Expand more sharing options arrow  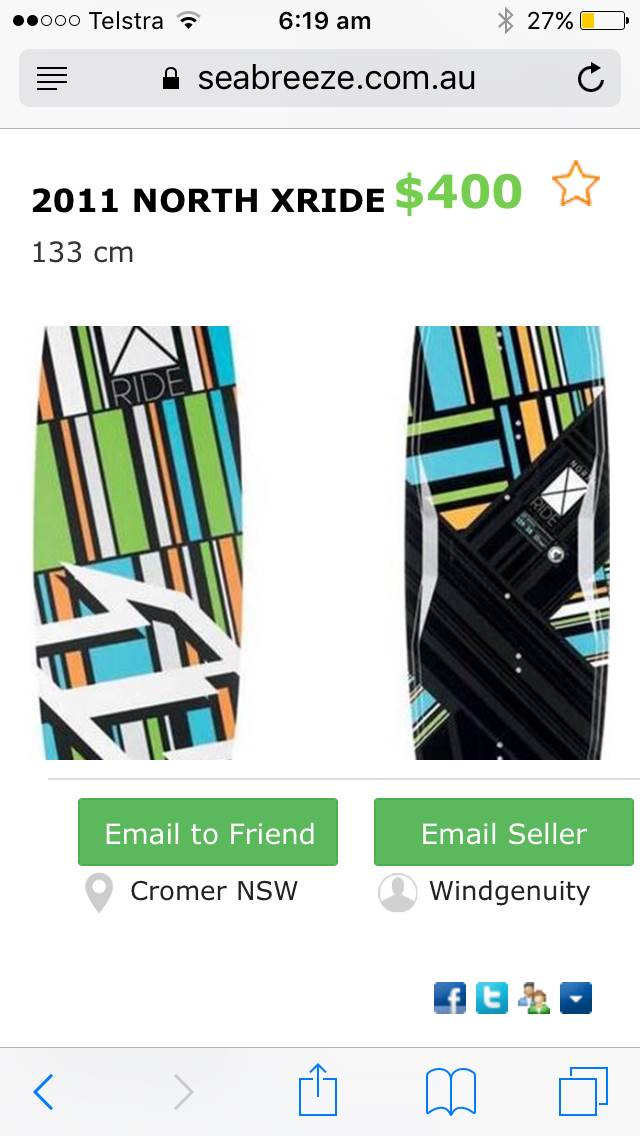coord(576,998)
